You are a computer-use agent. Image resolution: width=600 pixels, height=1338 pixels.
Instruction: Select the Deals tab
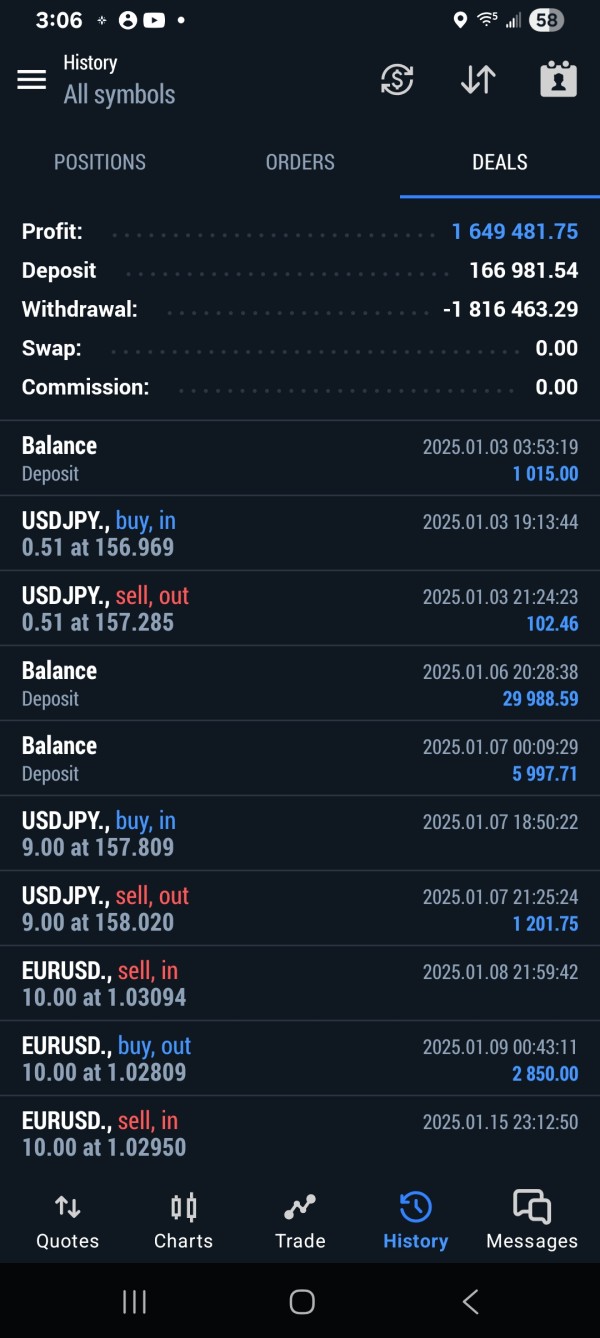point(500,162)
